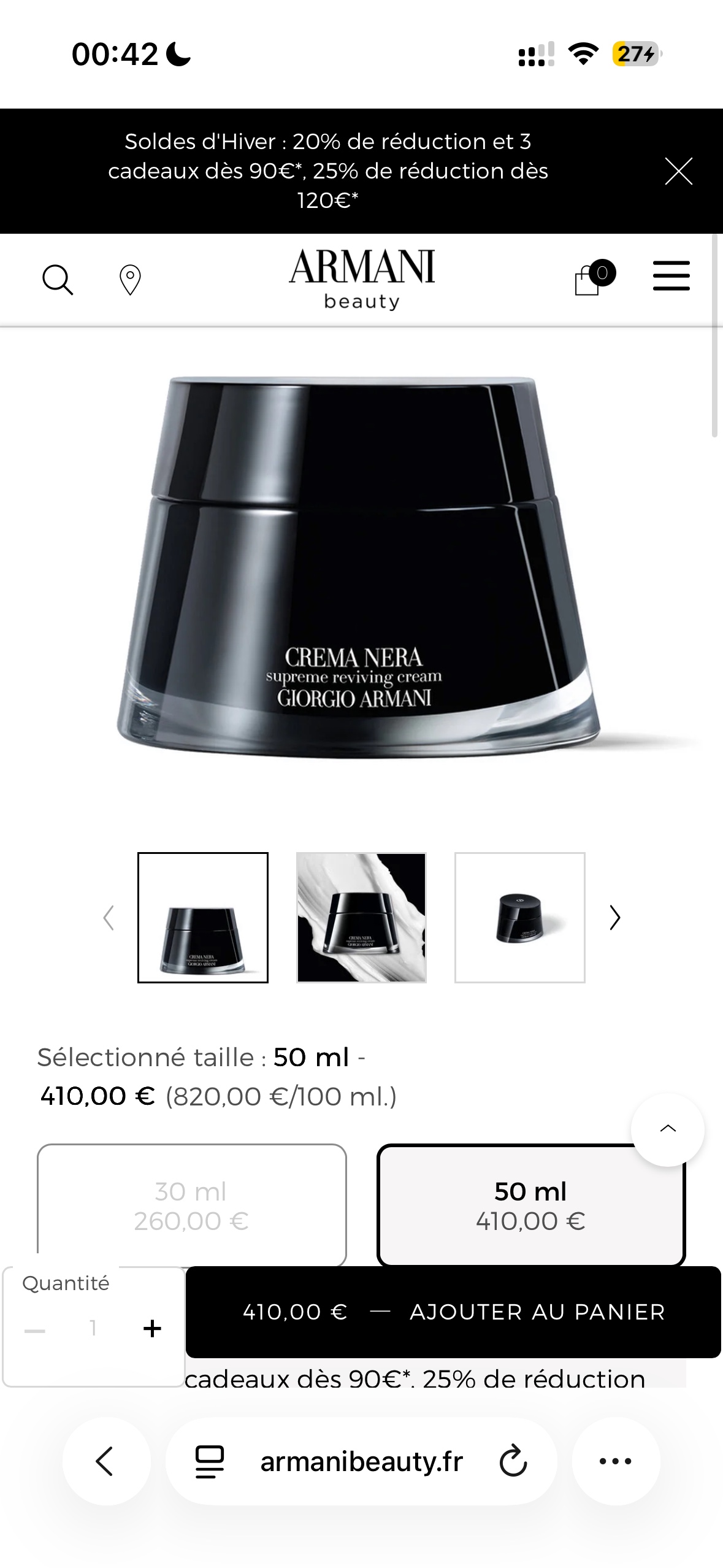The width and height of the screenshot is (723, 1568).
Task: Open the search magnifier icon
Action: click(58, 280)
